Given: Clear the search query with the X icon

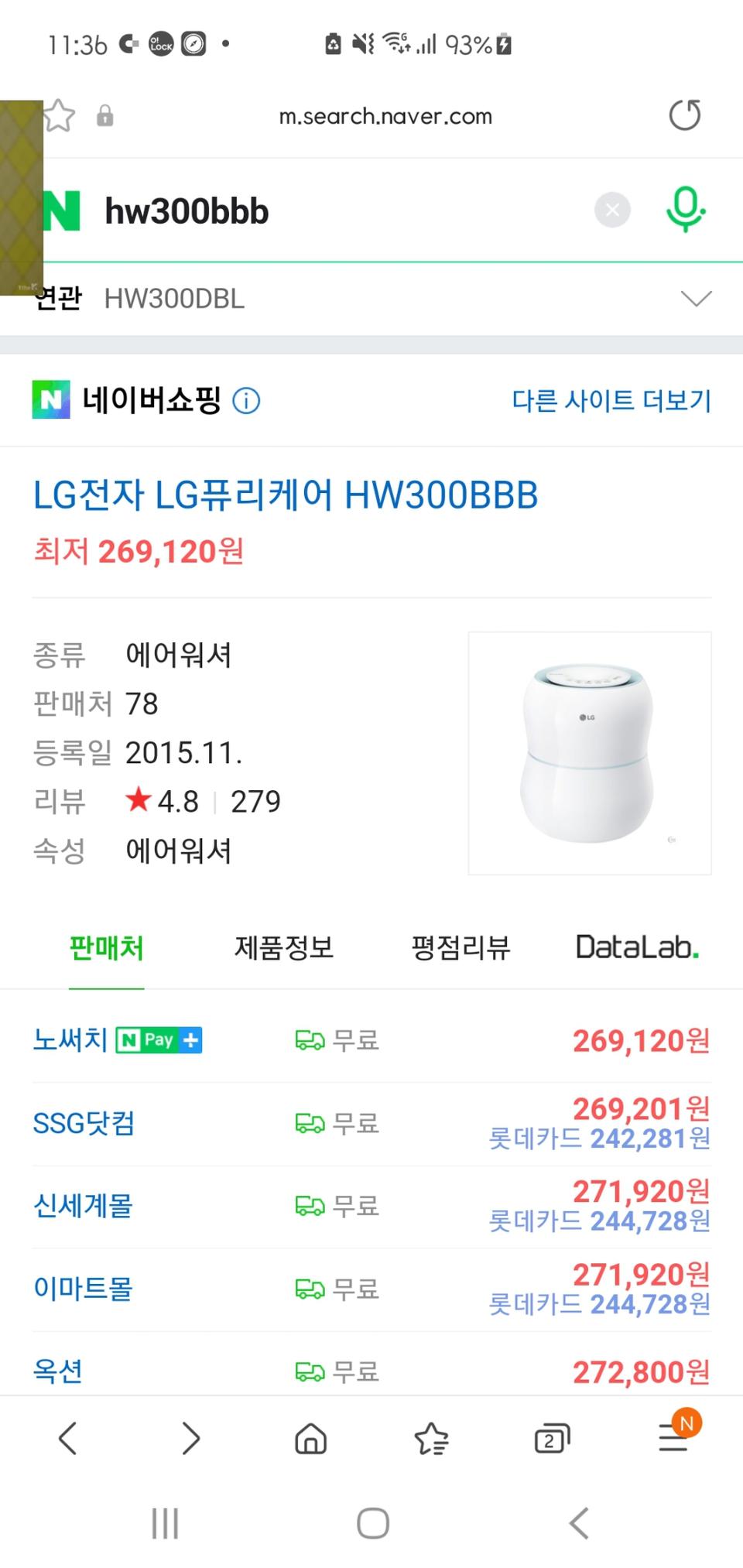Looking at the screenshot, I should point(611,209).
